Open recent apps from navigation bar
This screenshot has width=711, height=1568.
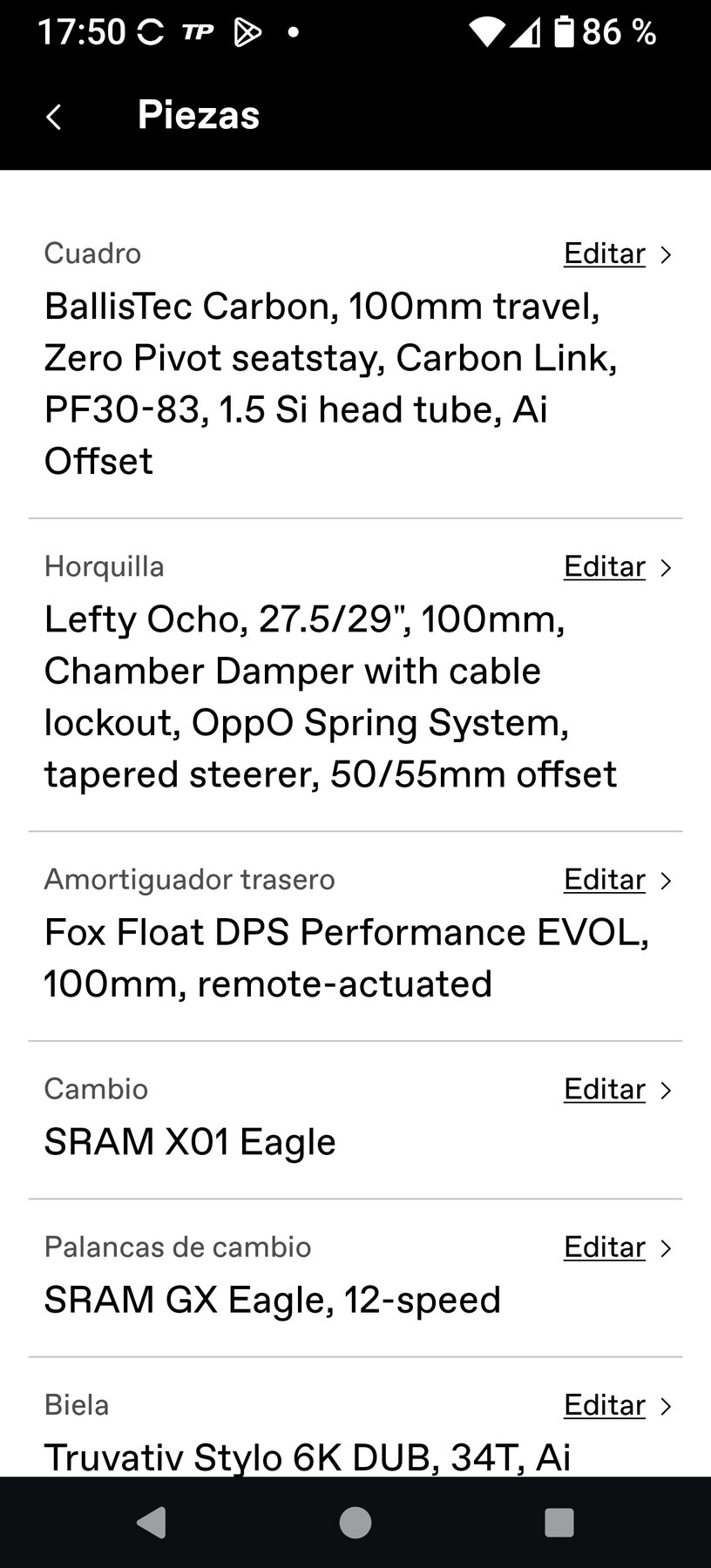click(559, 1522)
